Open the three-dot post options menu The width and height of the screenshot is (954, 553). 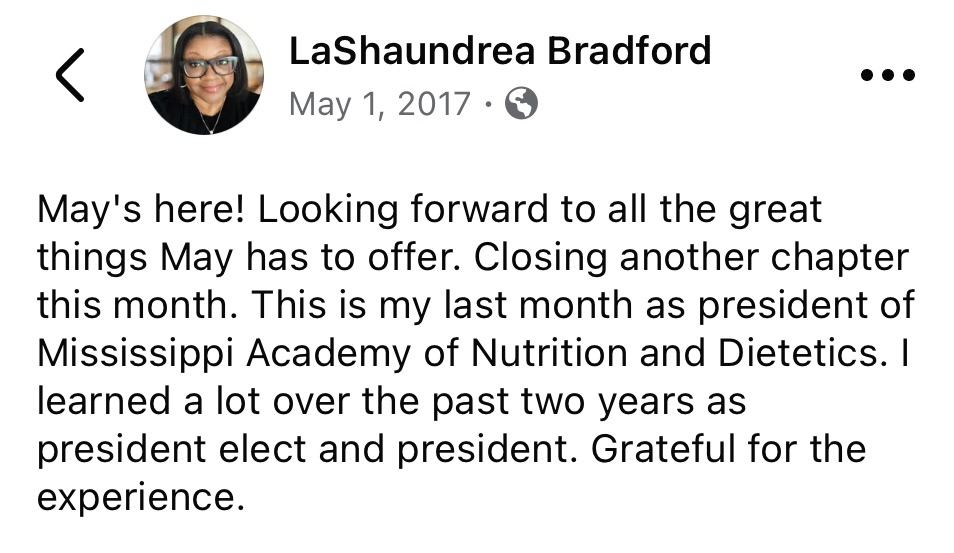coord(887,75)
